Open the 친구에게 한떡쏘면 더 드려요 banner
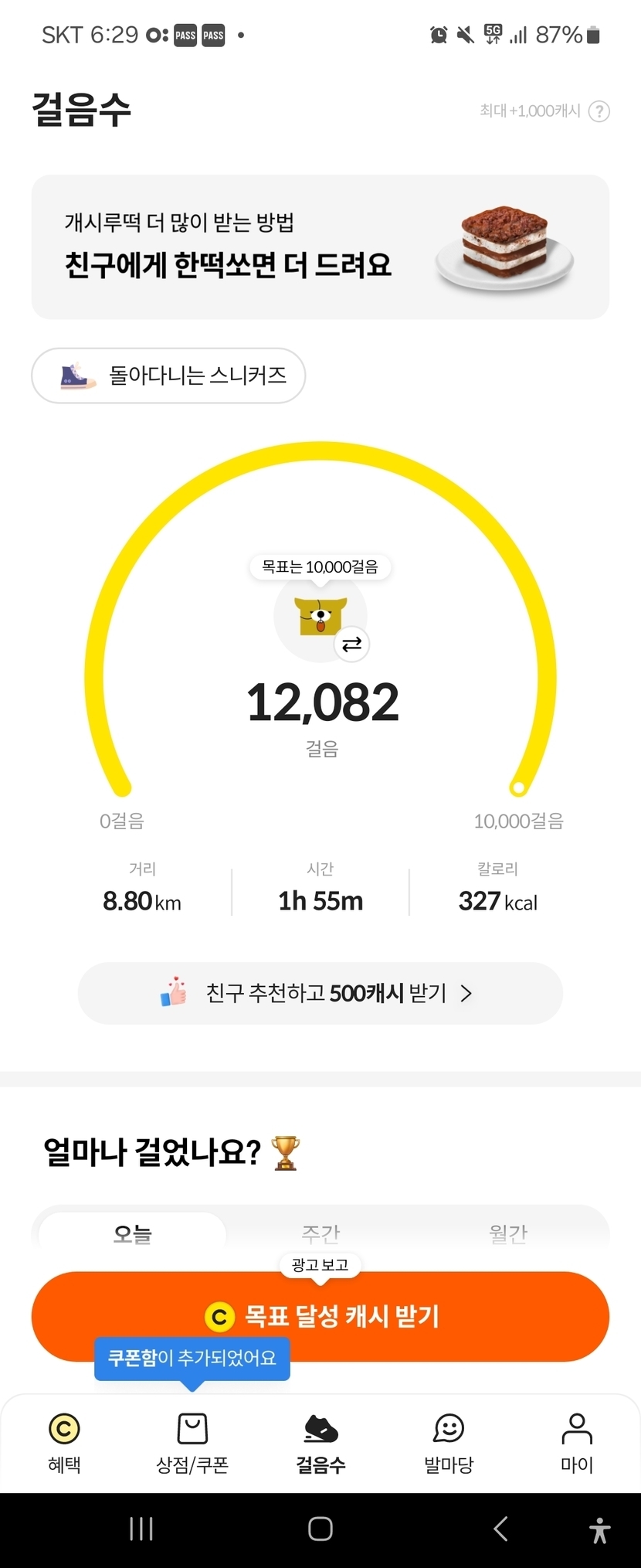The height and width of the screenshot is (1568, 641). click(x=320, y=247)
